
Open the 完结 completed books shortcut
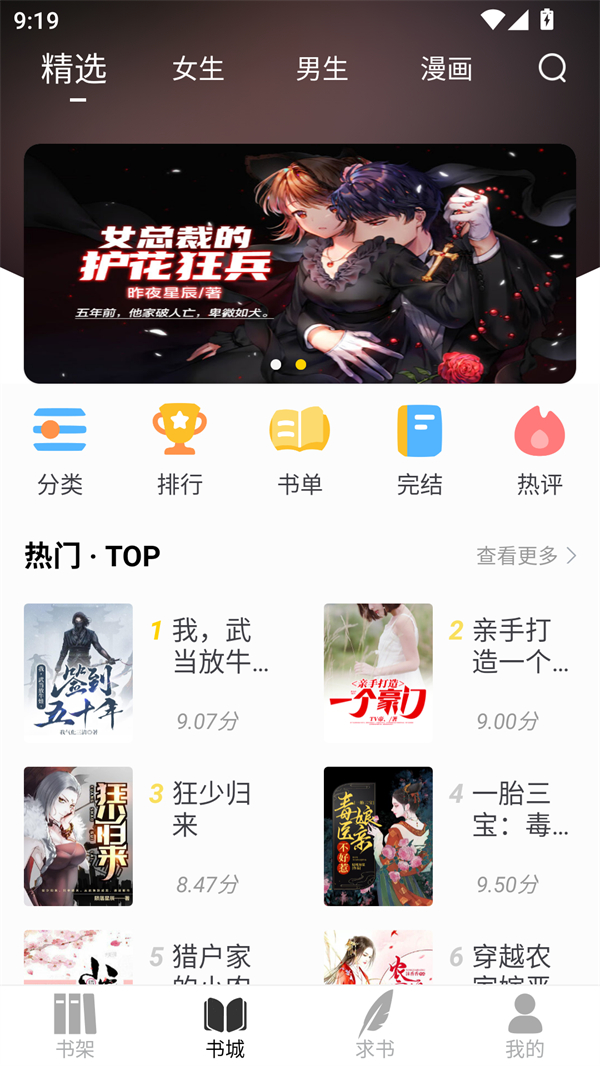pyautogui.click(x=420, y=450)
